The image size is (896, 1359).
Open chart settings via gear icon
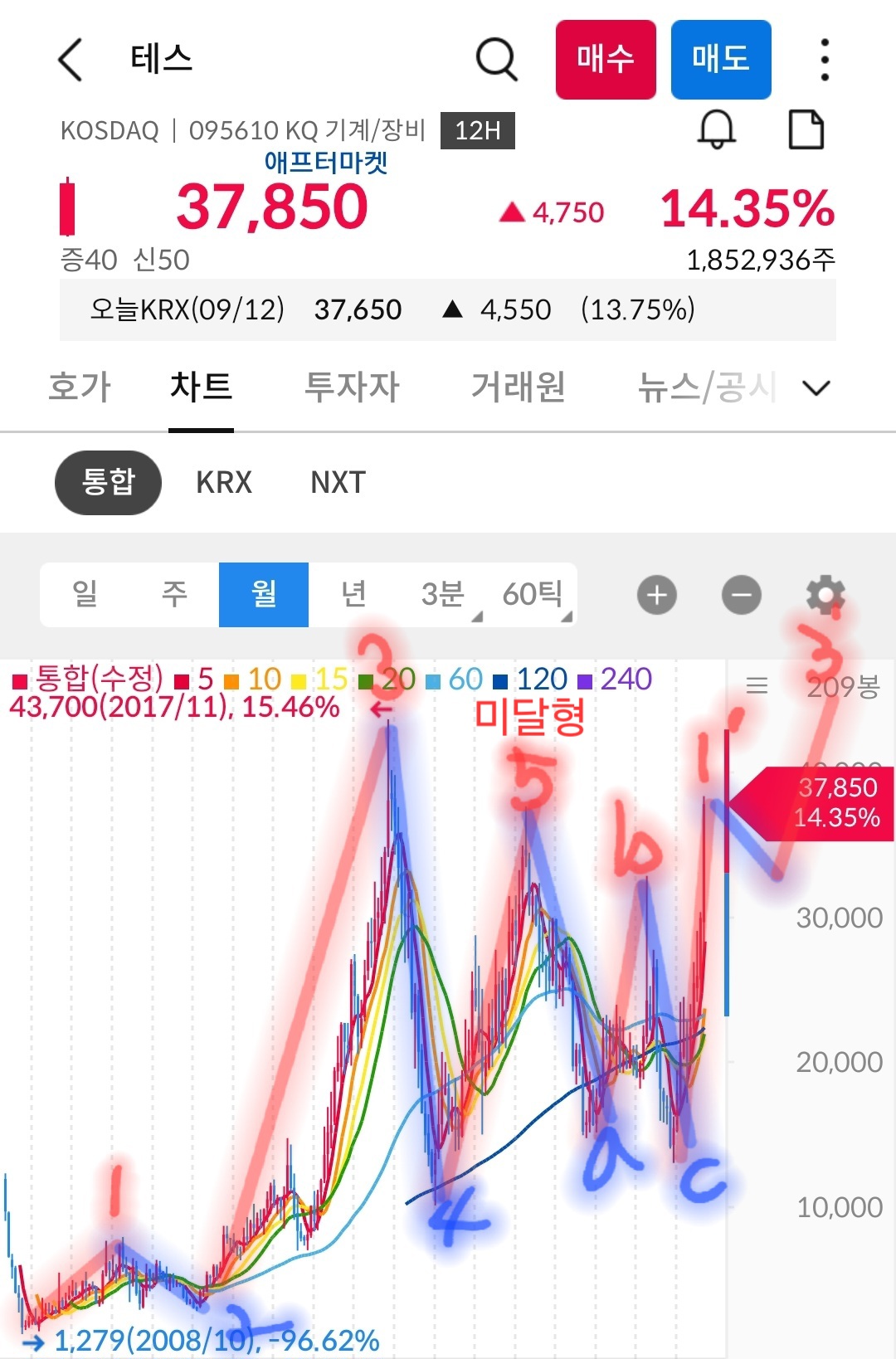(x=825, y=594)
